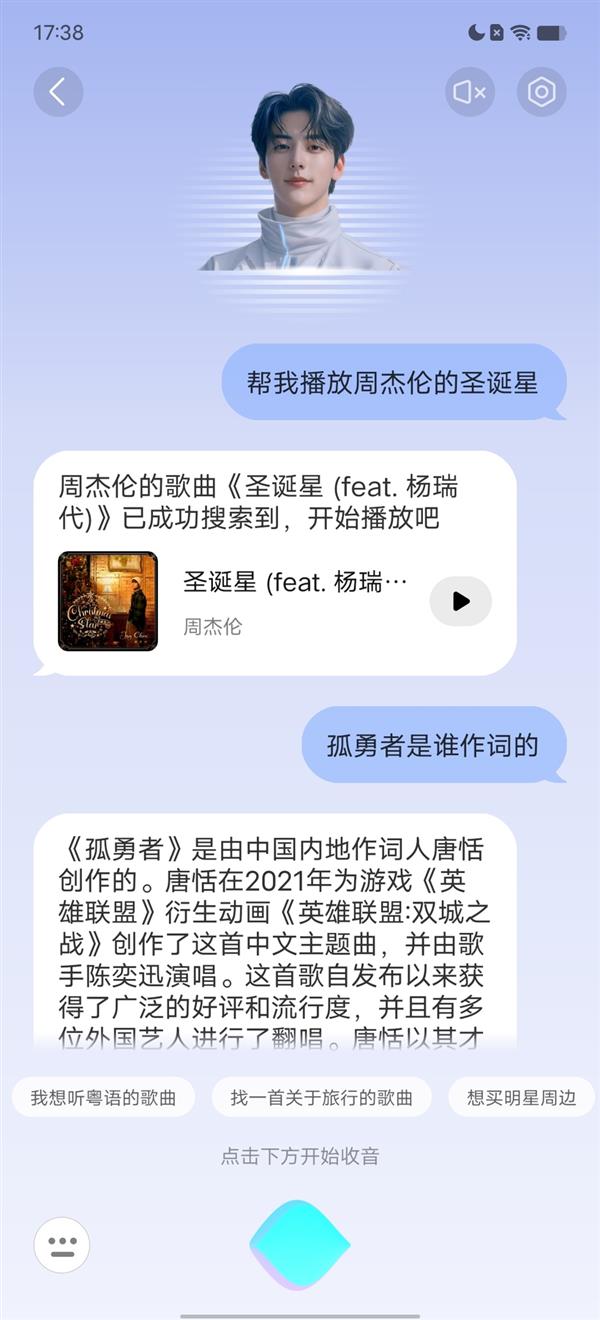Switch to keyboard input mode
Image resolution: width=600 pixels, height=1320 pixels.
coord(62,1245)
